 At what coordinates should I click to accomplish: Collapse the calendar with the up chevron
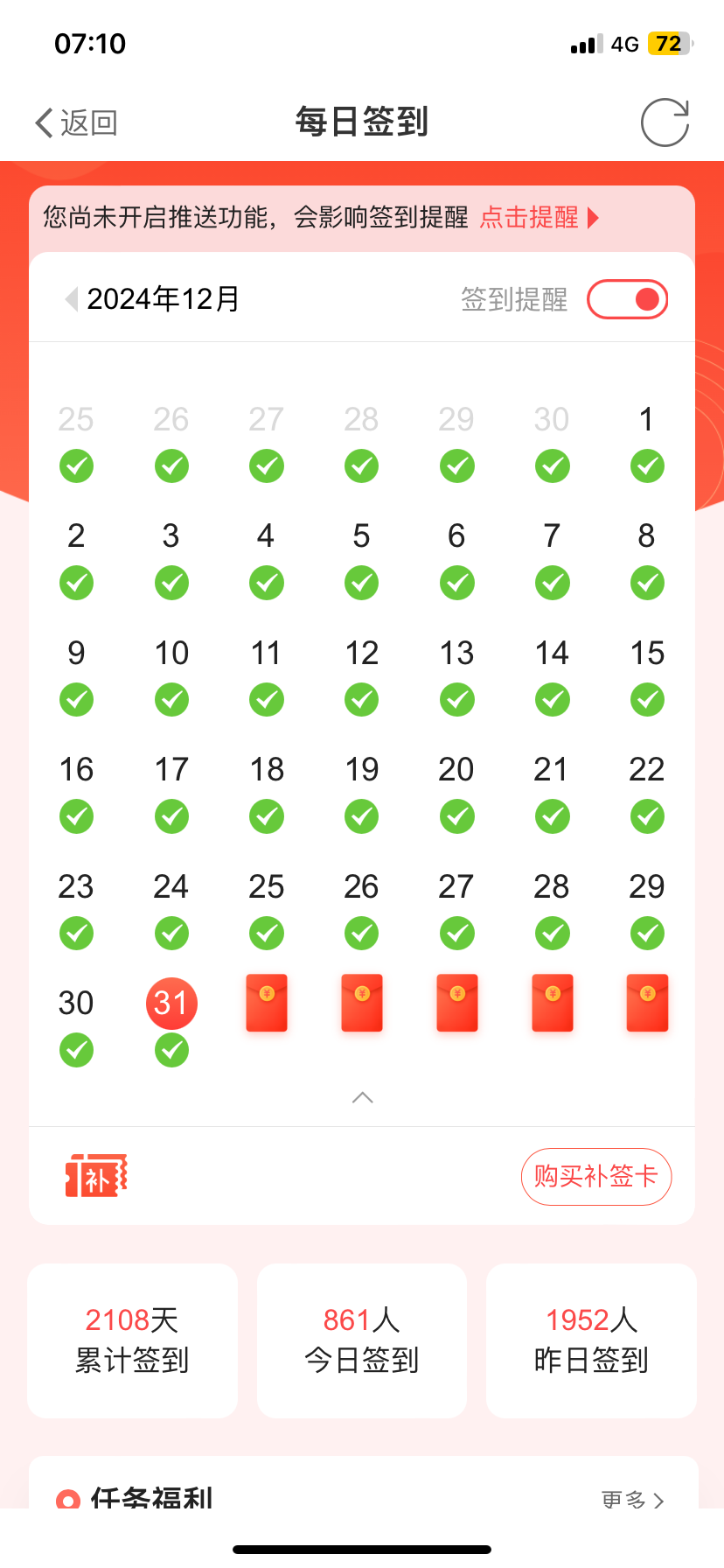tap(362, 1097)
